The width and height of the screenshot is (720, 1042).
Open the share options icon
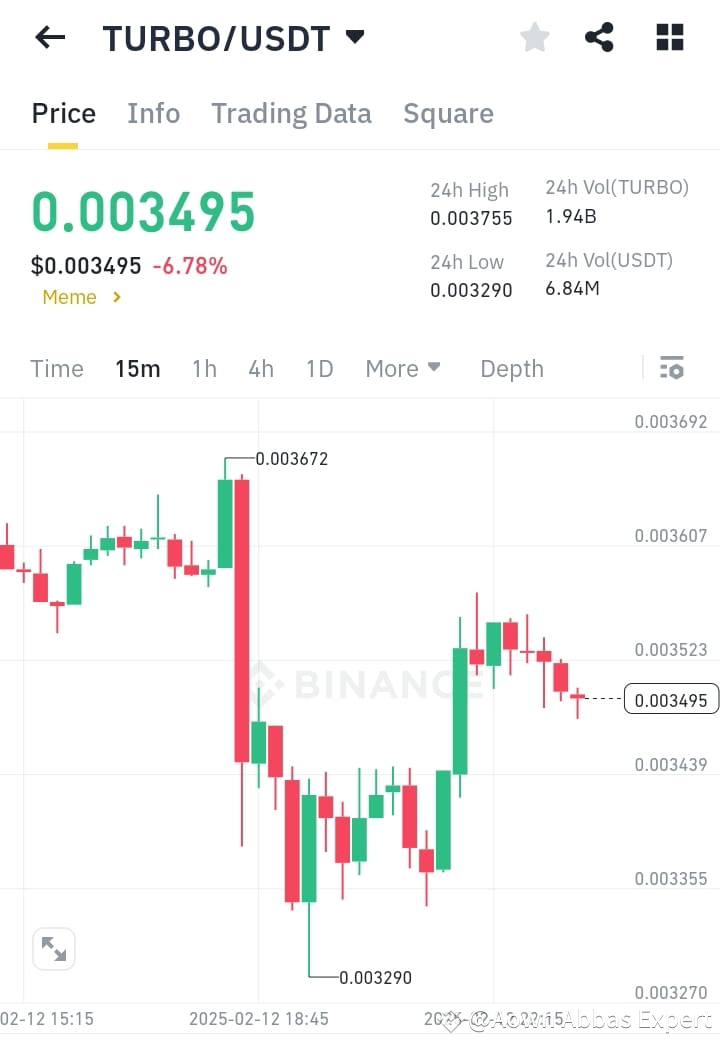point(599,37)
